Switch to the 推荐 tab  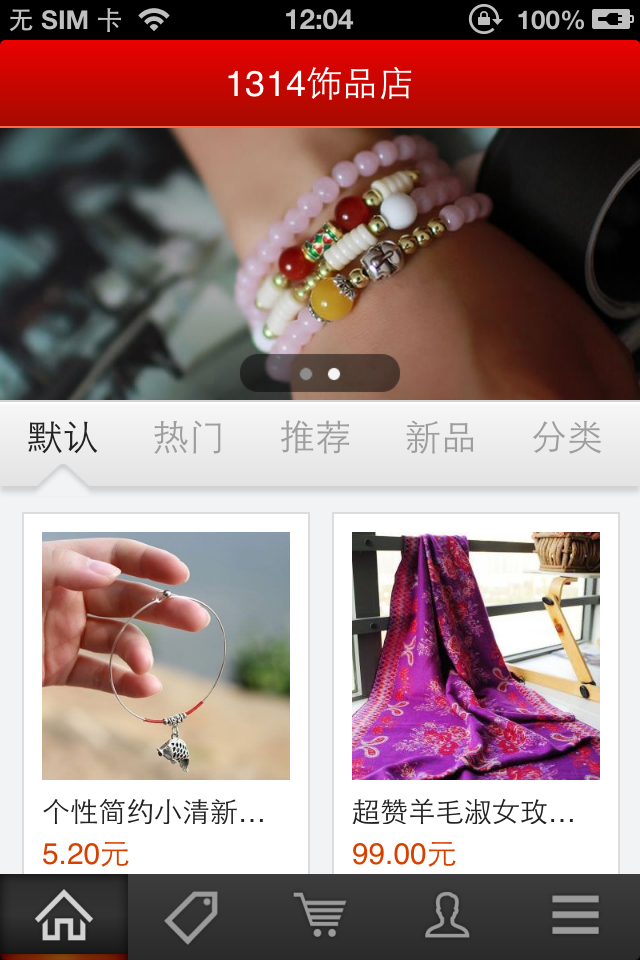pos(315,438)
